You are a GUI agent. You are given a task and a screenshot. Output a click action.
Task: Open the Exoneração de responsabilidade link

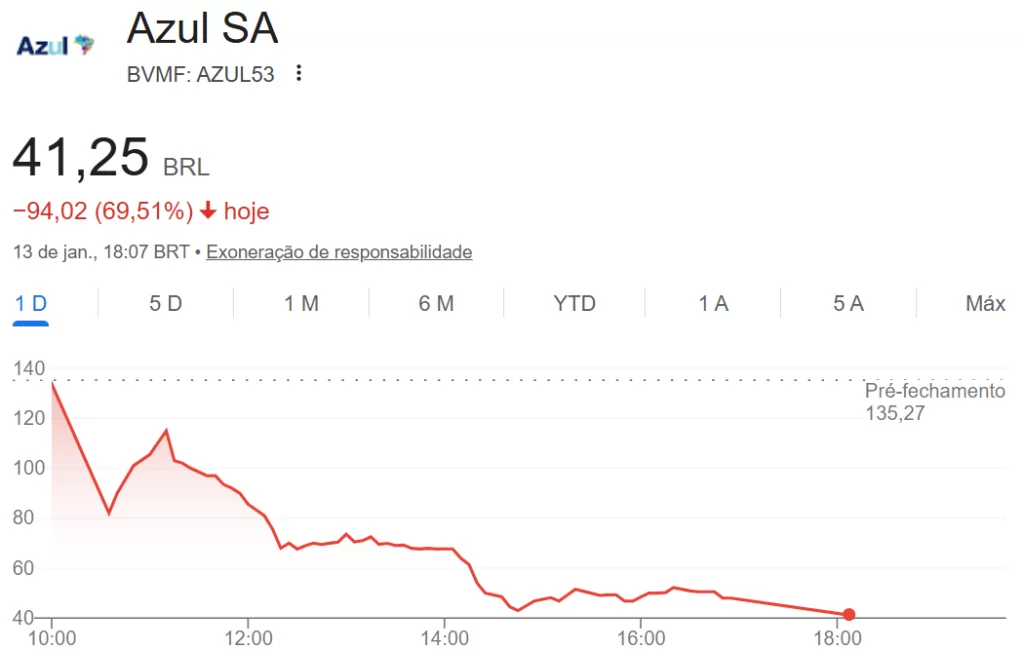tap(339, 252)
